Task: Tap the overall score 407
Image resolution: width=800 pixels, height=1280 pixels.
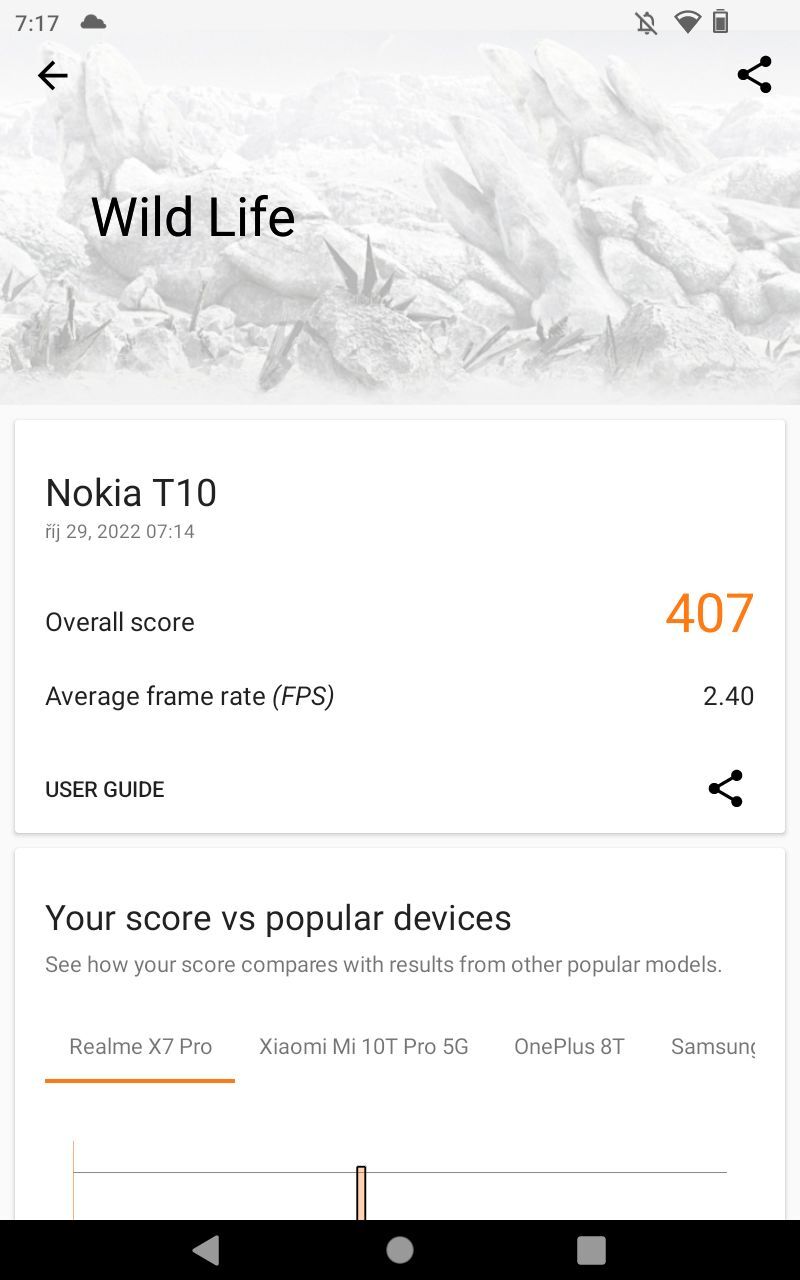Action: (708, 614)
